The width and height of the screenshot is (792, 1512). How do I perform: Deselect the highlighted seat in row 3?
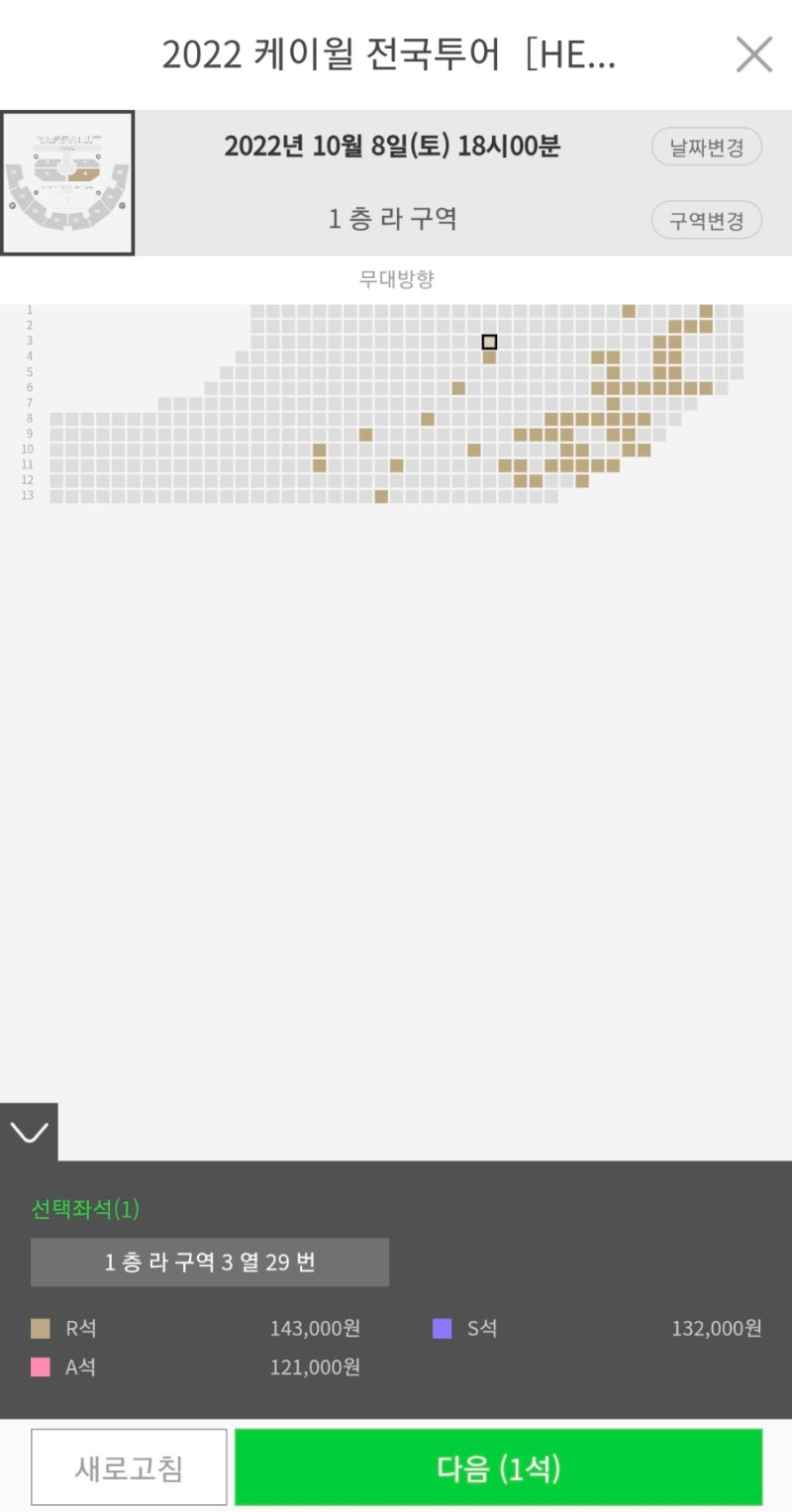click(489, 342)
